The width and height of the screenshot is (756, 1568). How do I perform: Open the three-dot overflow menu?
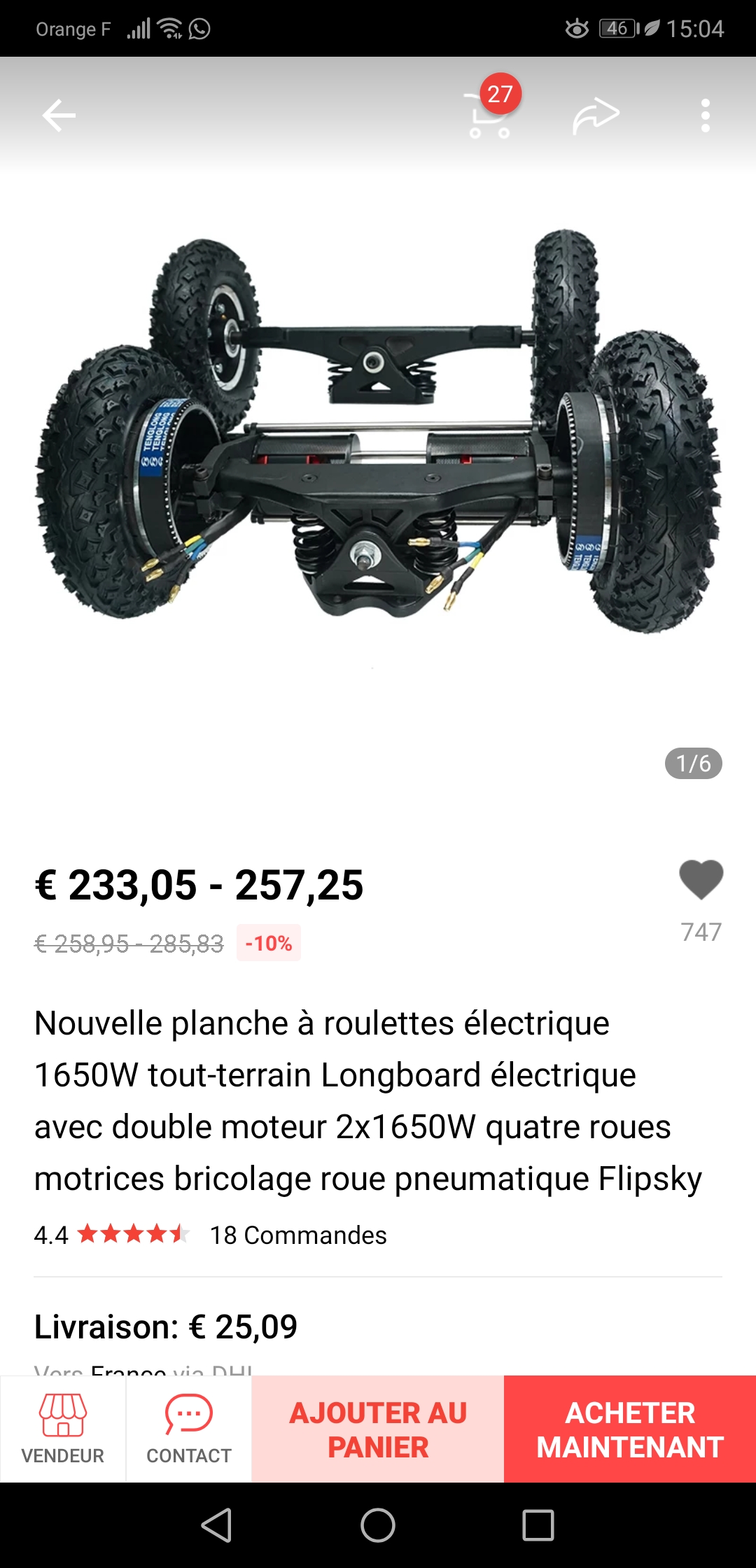click(x=705, y=115)
